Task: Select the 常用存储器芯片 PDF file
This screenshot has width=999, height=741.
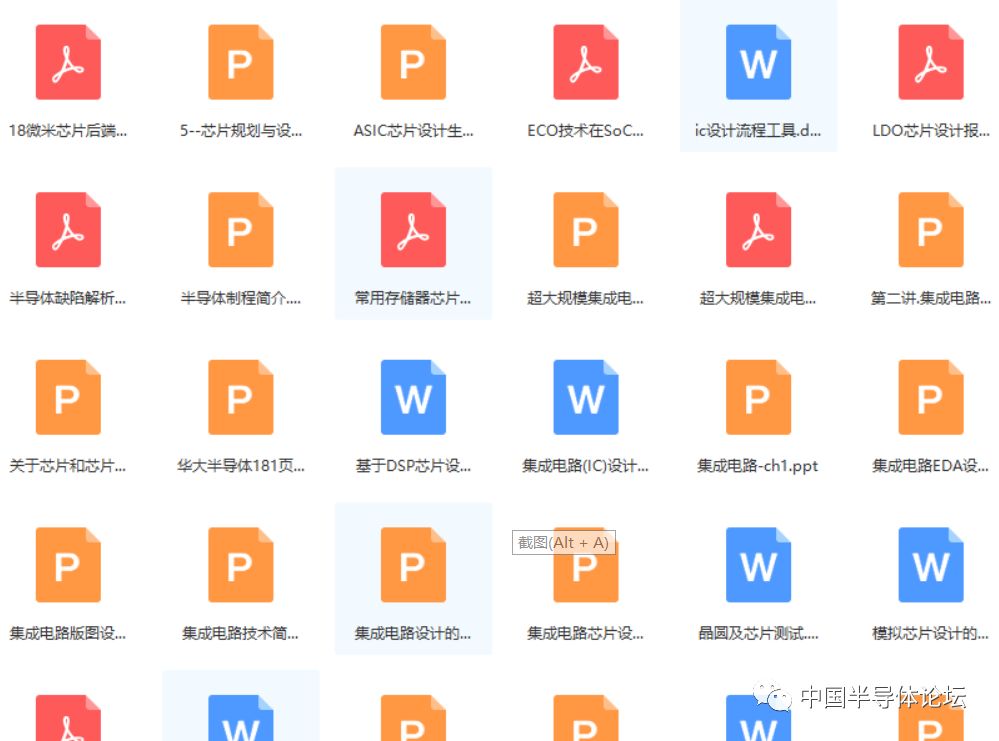Action: click(x=413, y=230)
